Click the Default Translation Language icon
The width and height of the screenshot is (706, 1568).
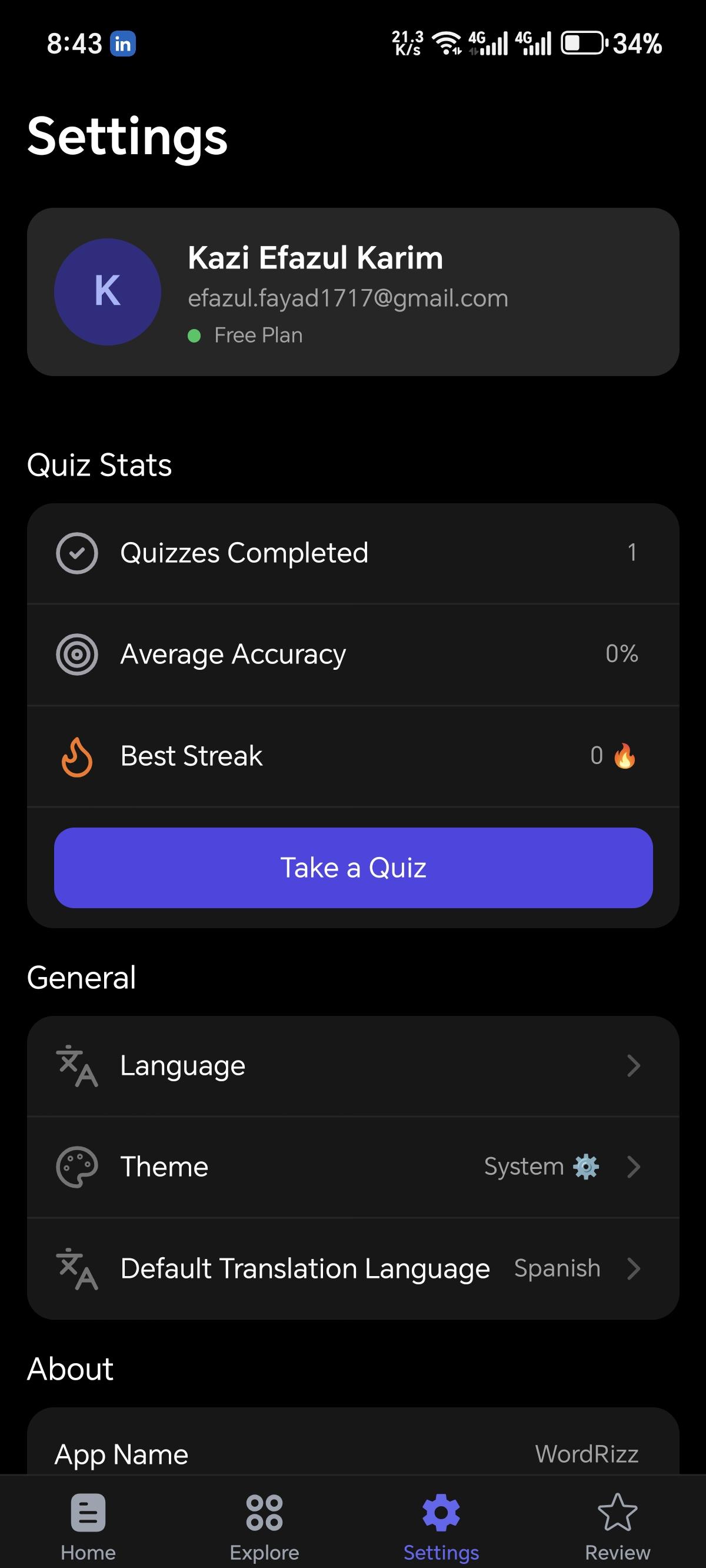click(76, 1268)
